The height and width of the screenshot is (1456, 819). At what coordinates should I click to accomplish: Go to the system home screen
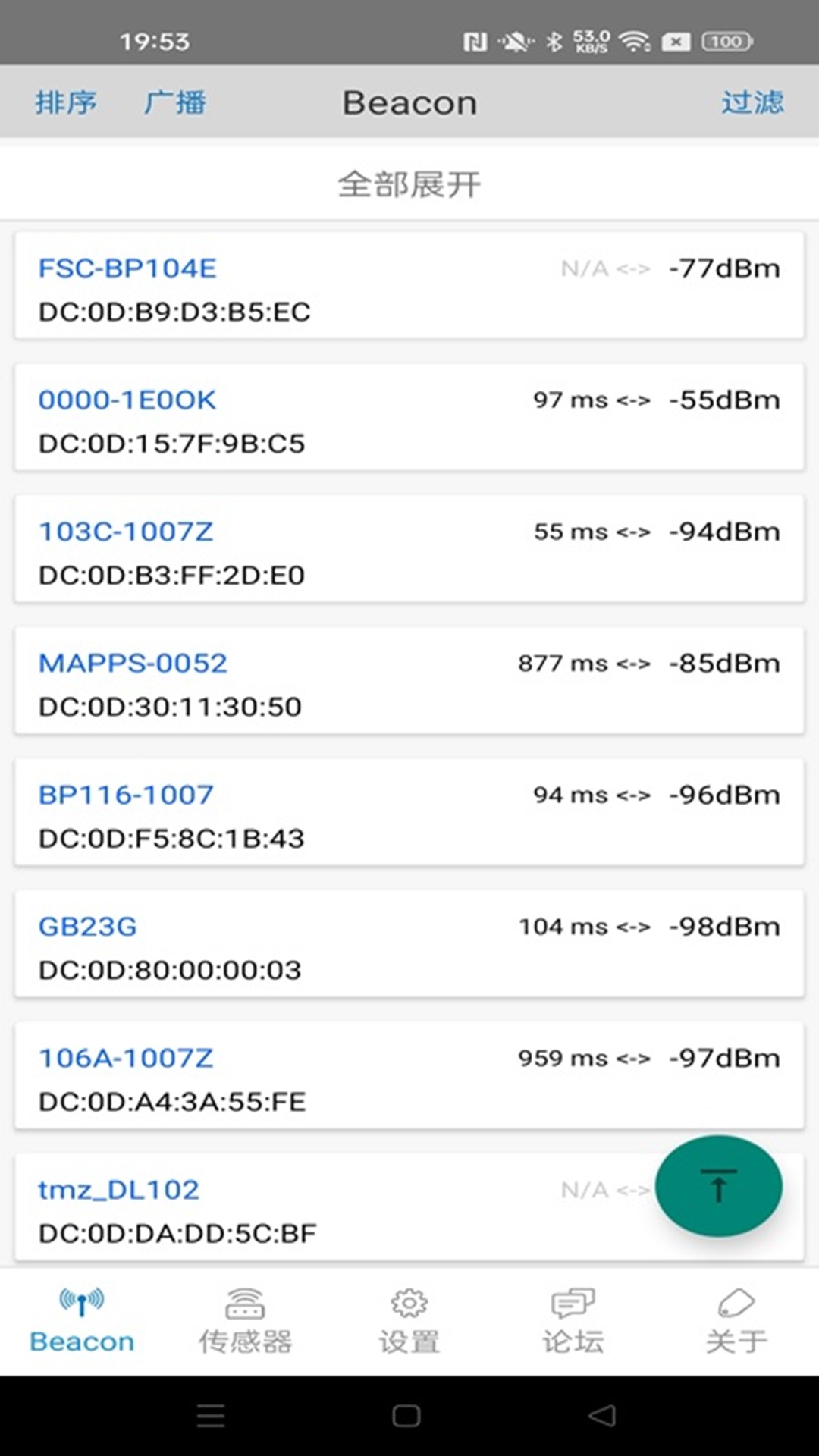(x=406, y=1416)
